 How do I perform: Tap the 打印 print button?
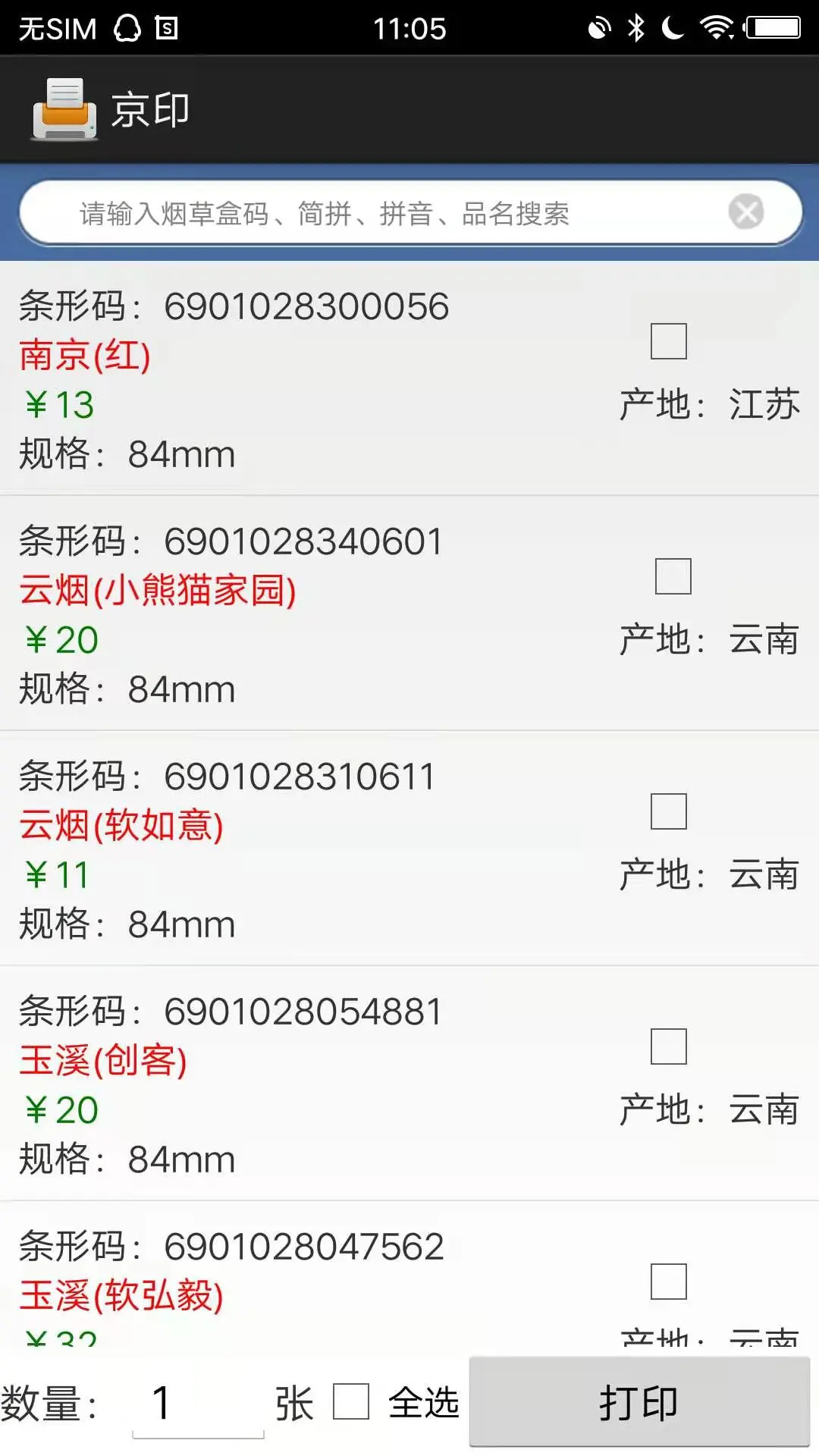coord(639,1402)
